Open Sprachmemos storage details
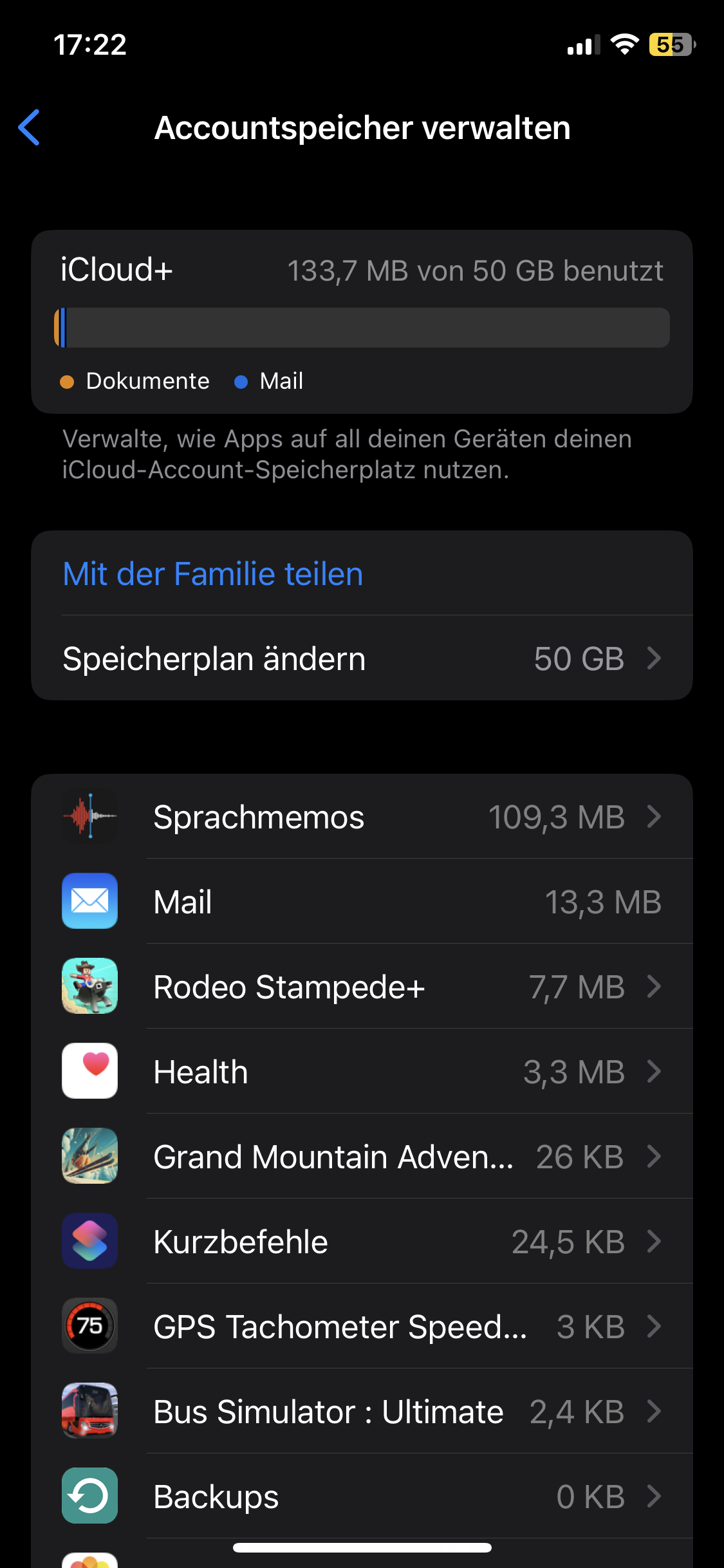 pos(362,817)
